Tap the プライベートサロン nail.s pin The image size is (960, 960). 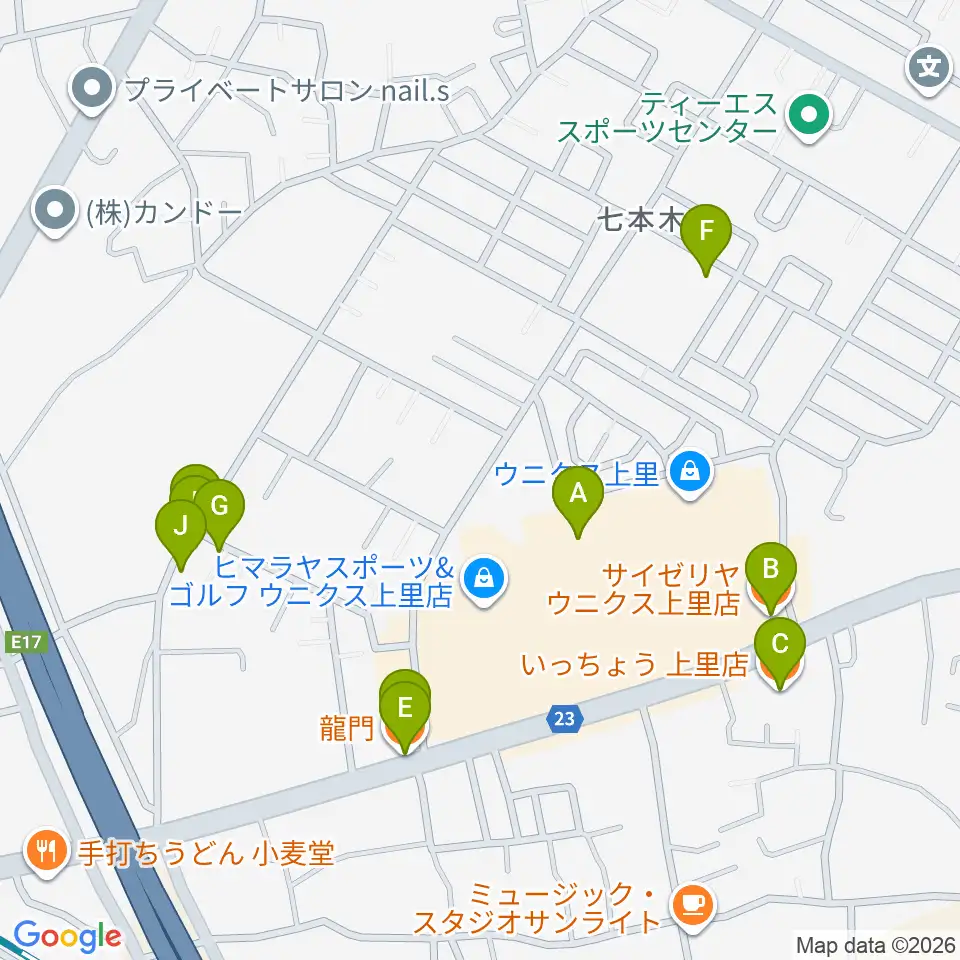[92, 91]
